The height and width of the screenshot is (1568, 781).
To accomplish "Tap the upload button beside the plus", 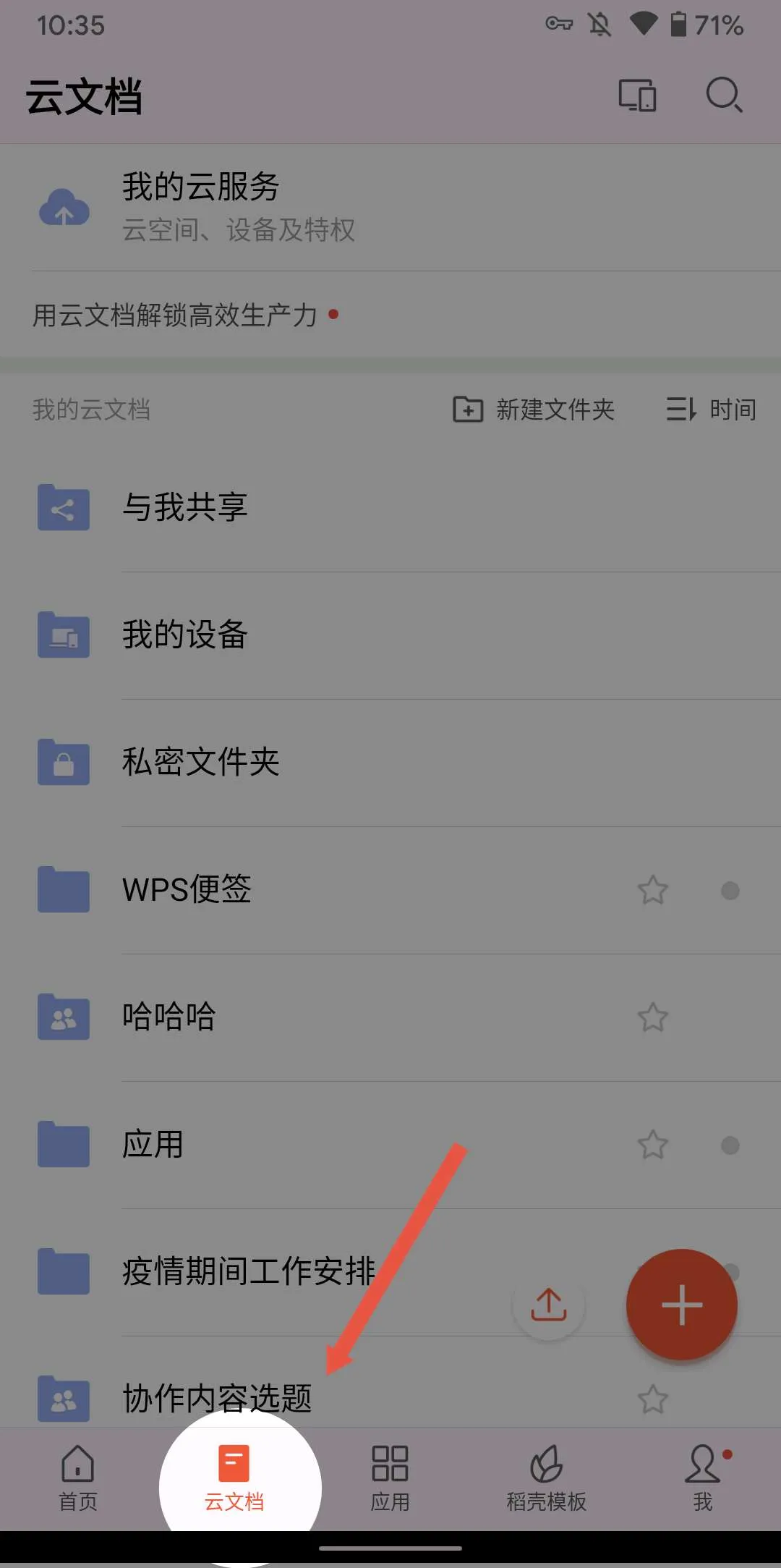I will click(549, 1304).
